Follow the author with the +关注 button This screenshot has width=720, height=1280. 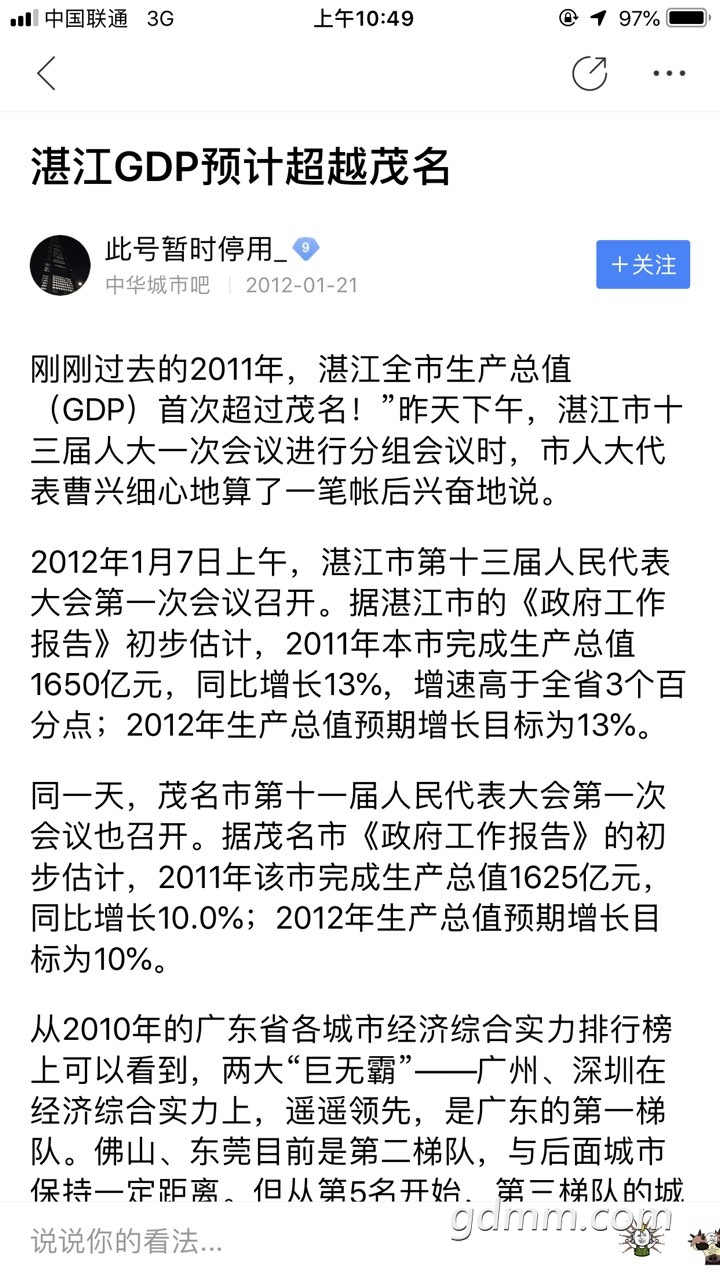click(643, 265)
